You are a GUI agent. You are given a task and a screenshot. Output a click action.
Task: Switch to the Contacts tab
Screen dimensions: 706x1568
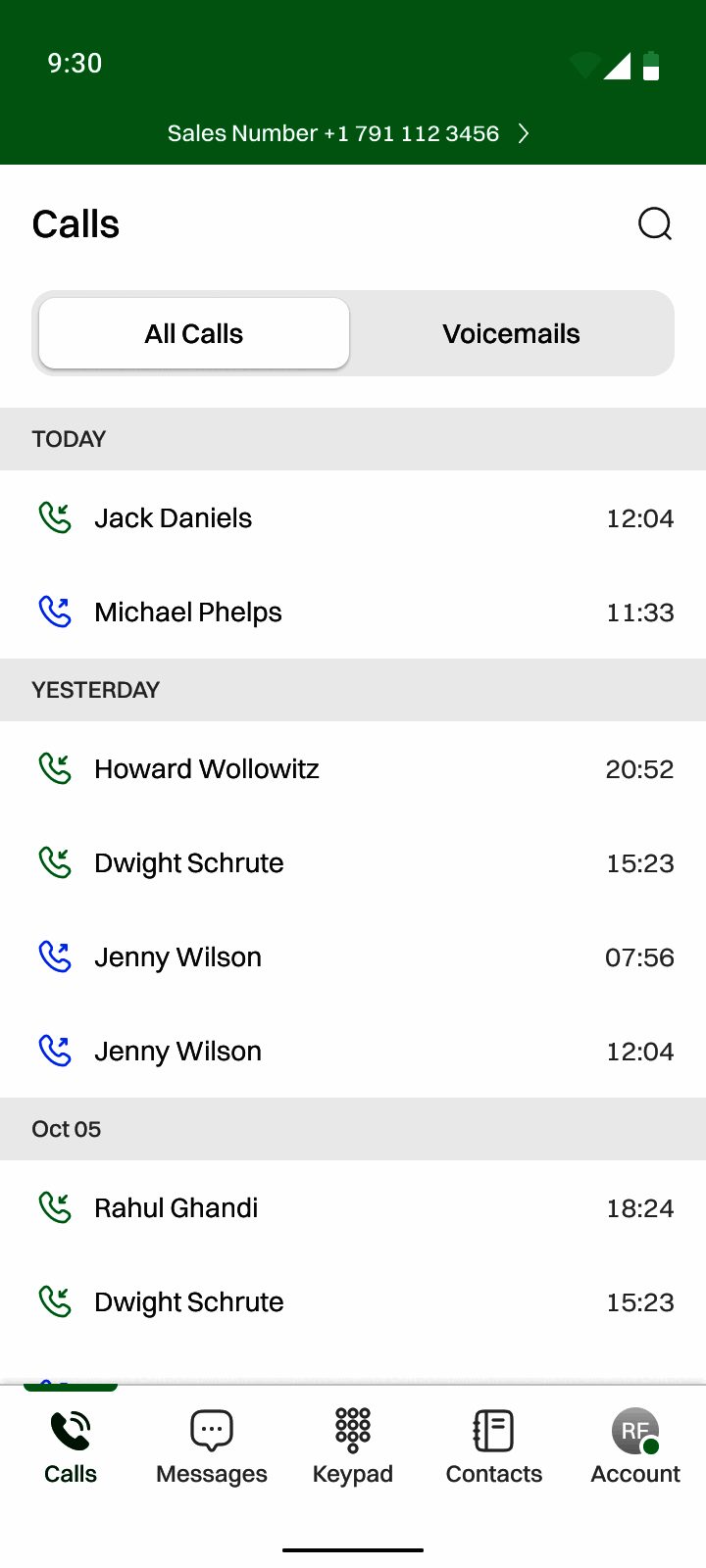(x=494, y=1447)
